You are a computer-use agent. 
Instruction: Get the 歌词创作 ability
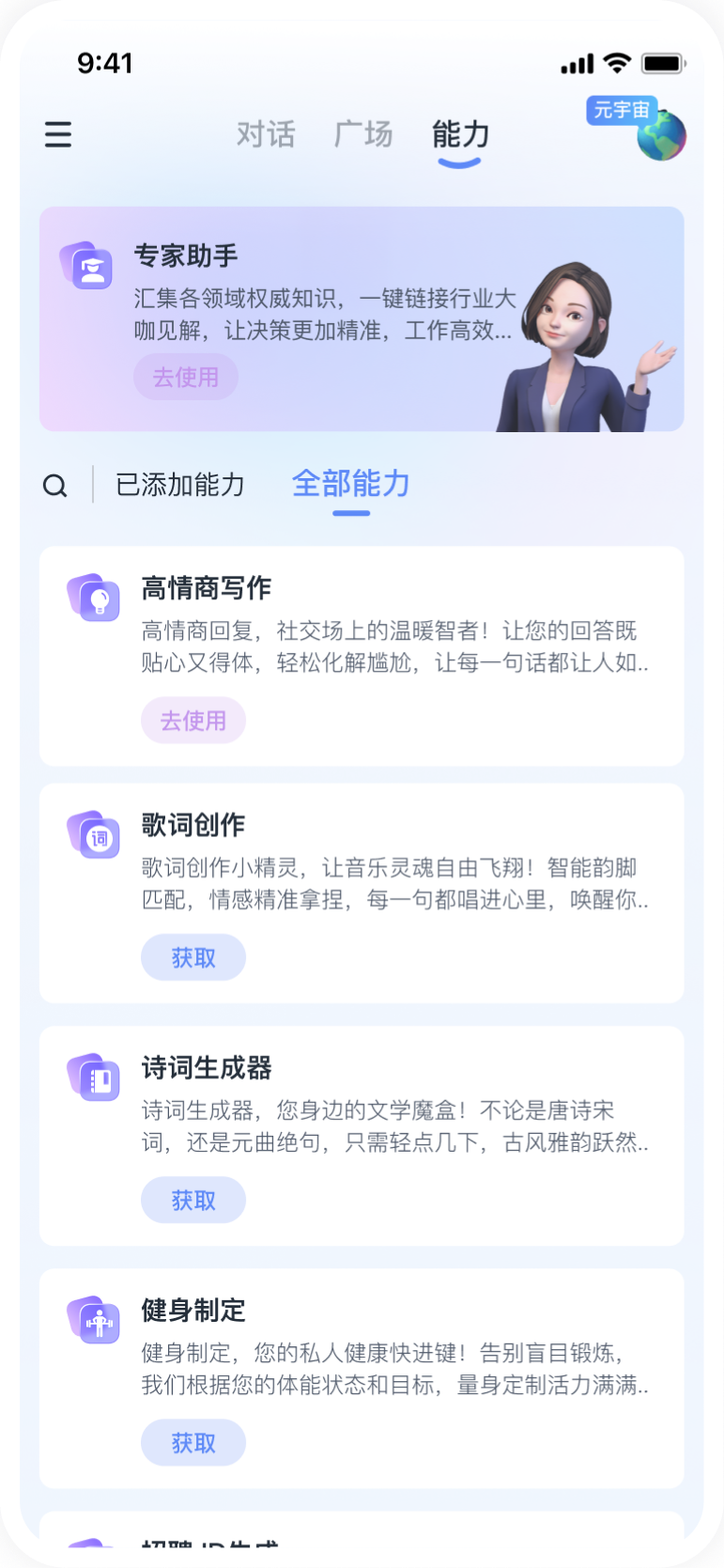click(193, 957)
